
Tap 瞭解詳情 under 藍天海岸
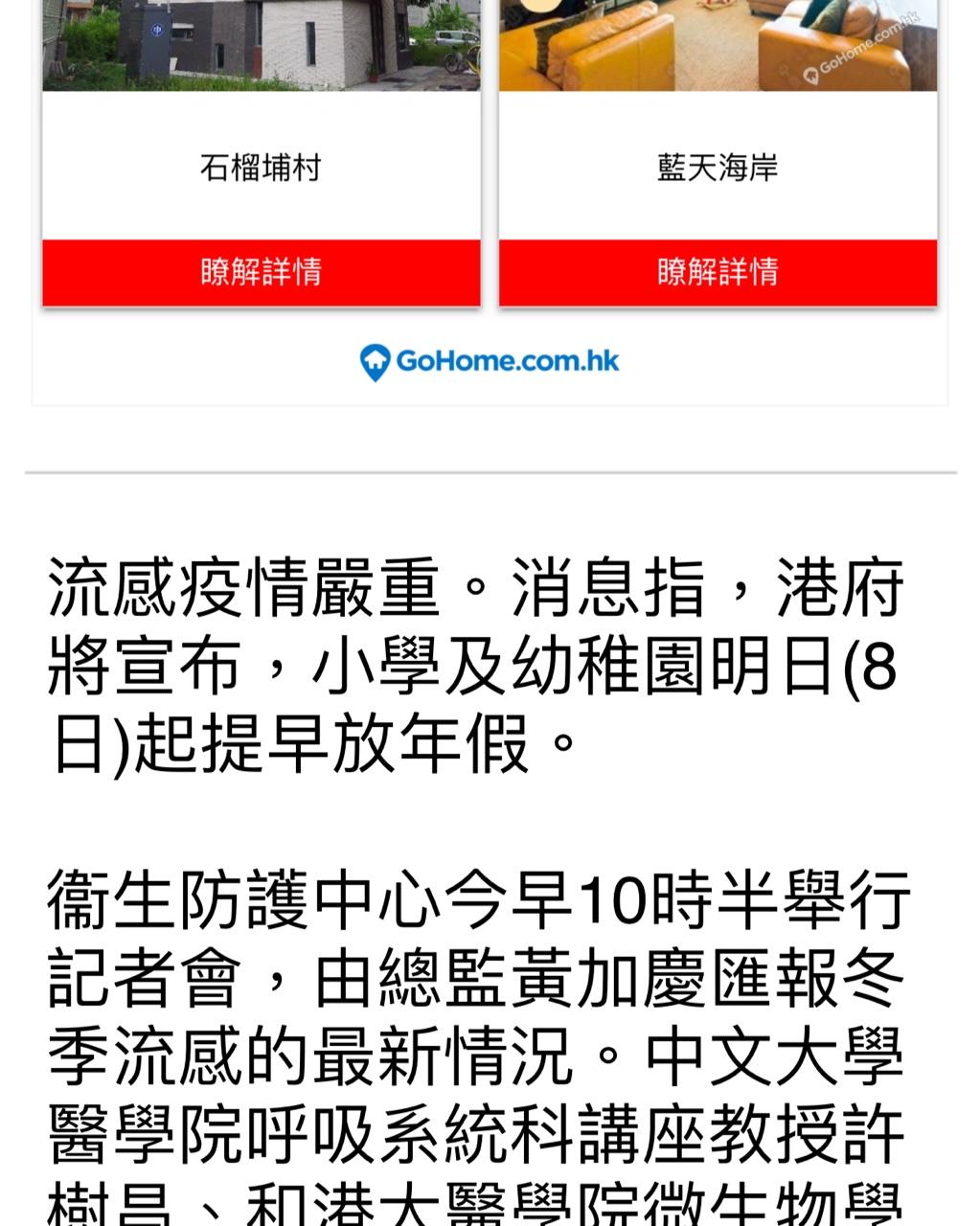click(x=718, y=273)
